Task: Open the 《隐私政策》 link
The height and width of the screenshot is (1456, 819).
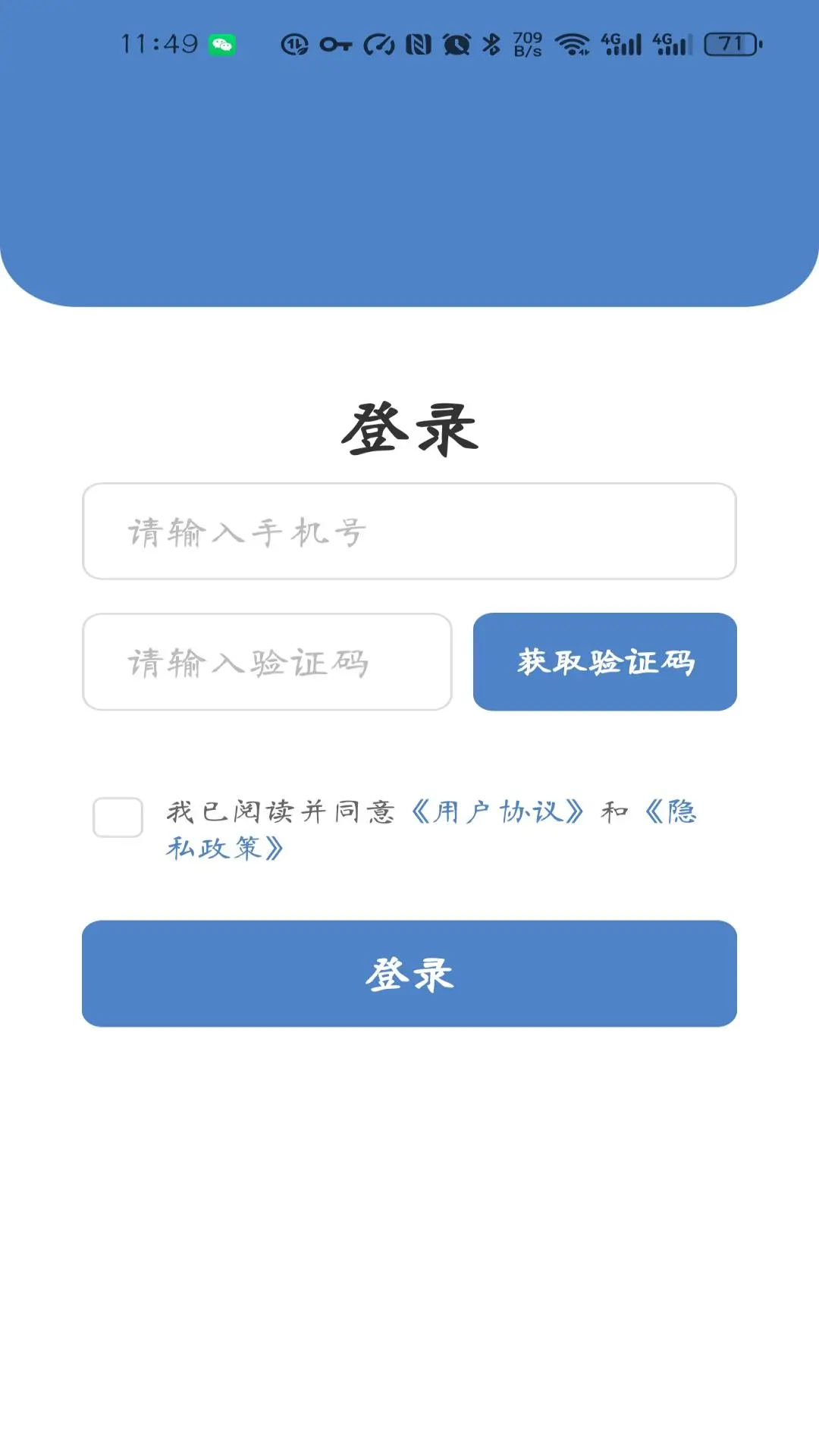Action: (224, 848)
